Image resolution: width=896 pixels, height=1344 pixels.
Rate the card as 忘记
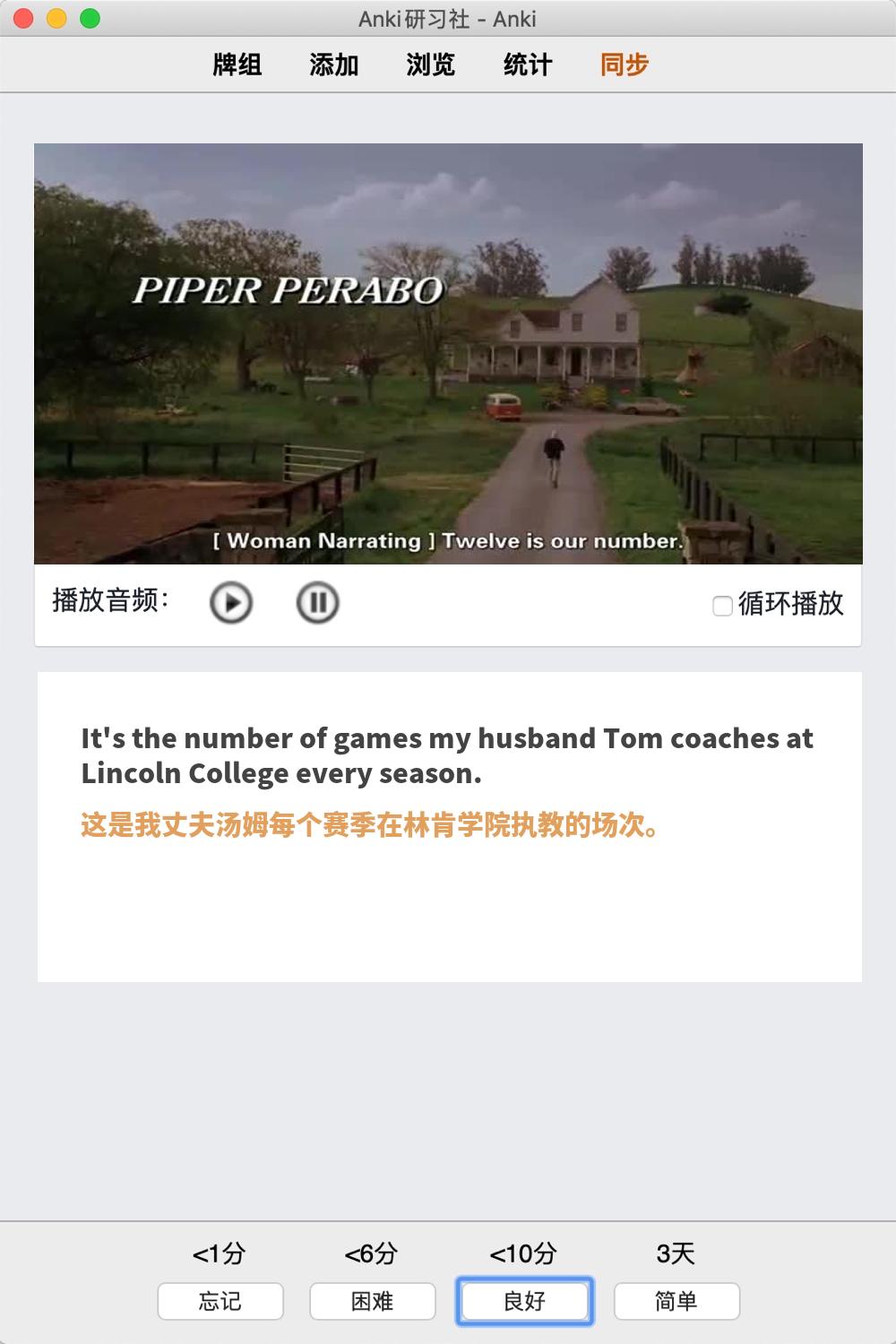point(220,1301)
